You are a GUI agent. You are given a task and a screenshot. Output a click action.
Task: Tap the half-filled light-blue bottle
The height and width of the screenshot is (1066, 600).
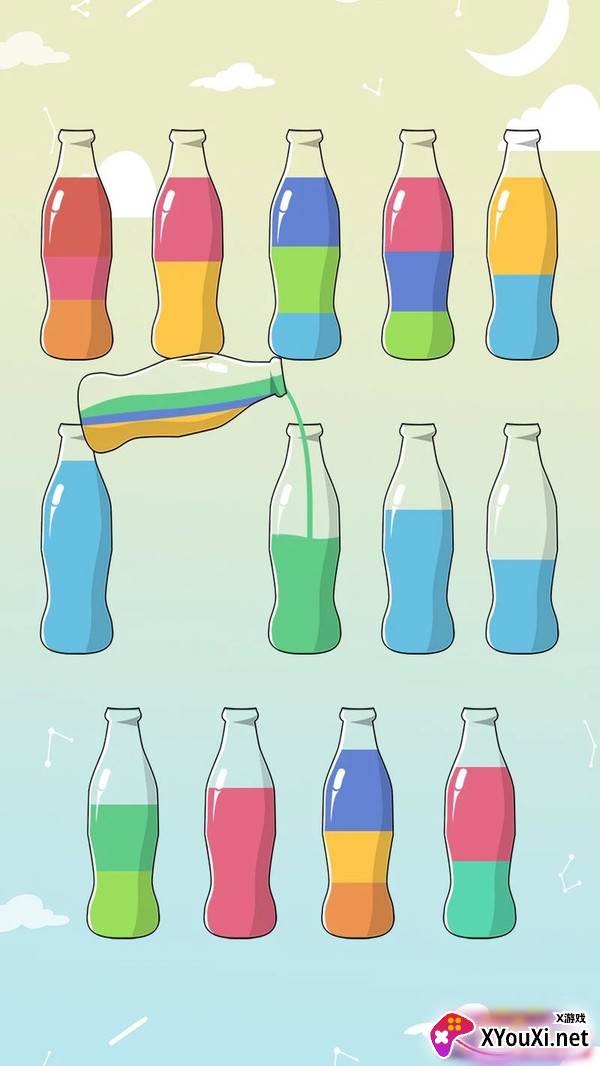click(522, 538)
